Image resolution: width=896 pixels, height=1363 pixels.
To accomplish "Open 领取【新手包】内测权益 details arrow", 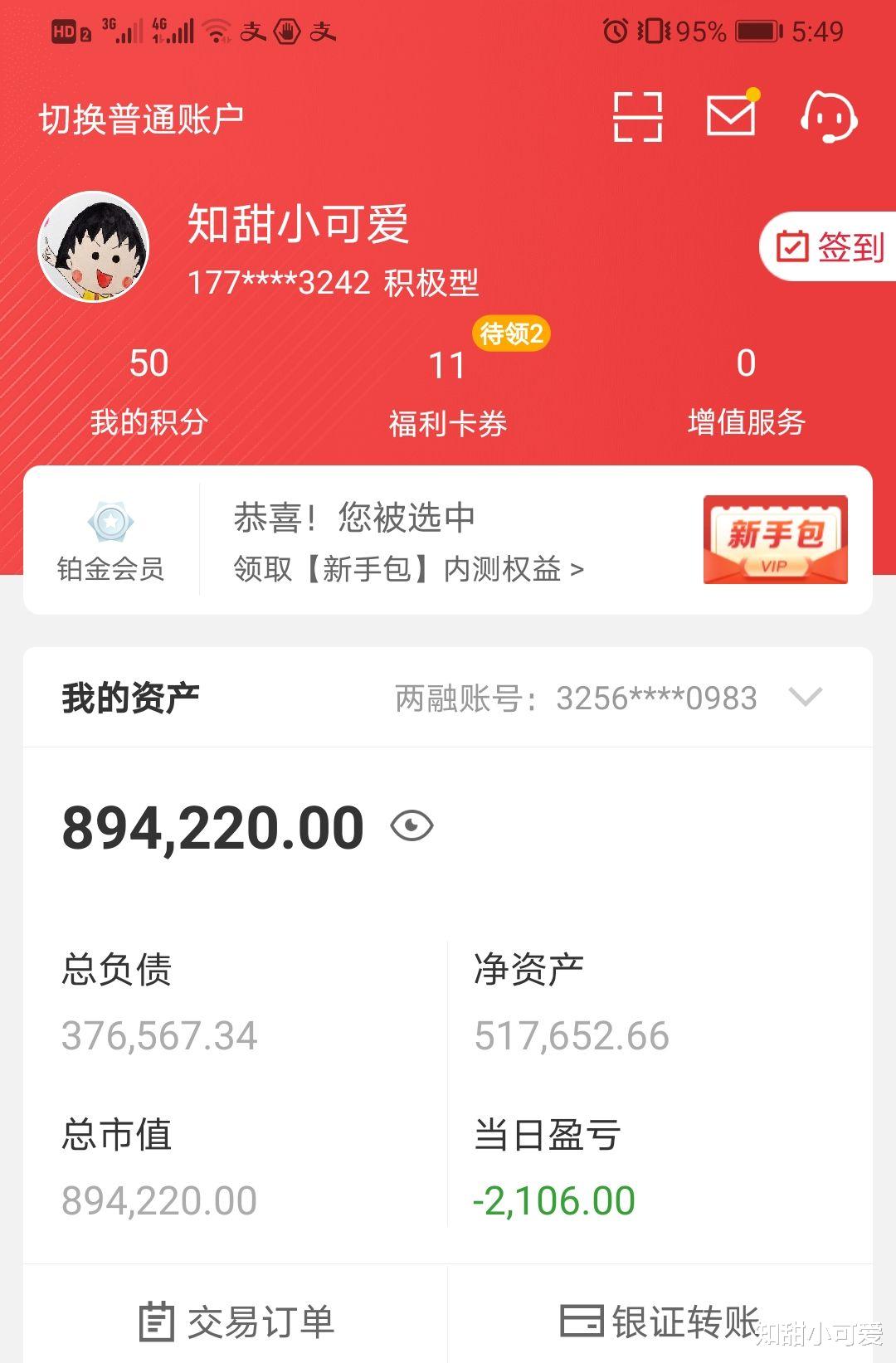I will tap(577, 569).
